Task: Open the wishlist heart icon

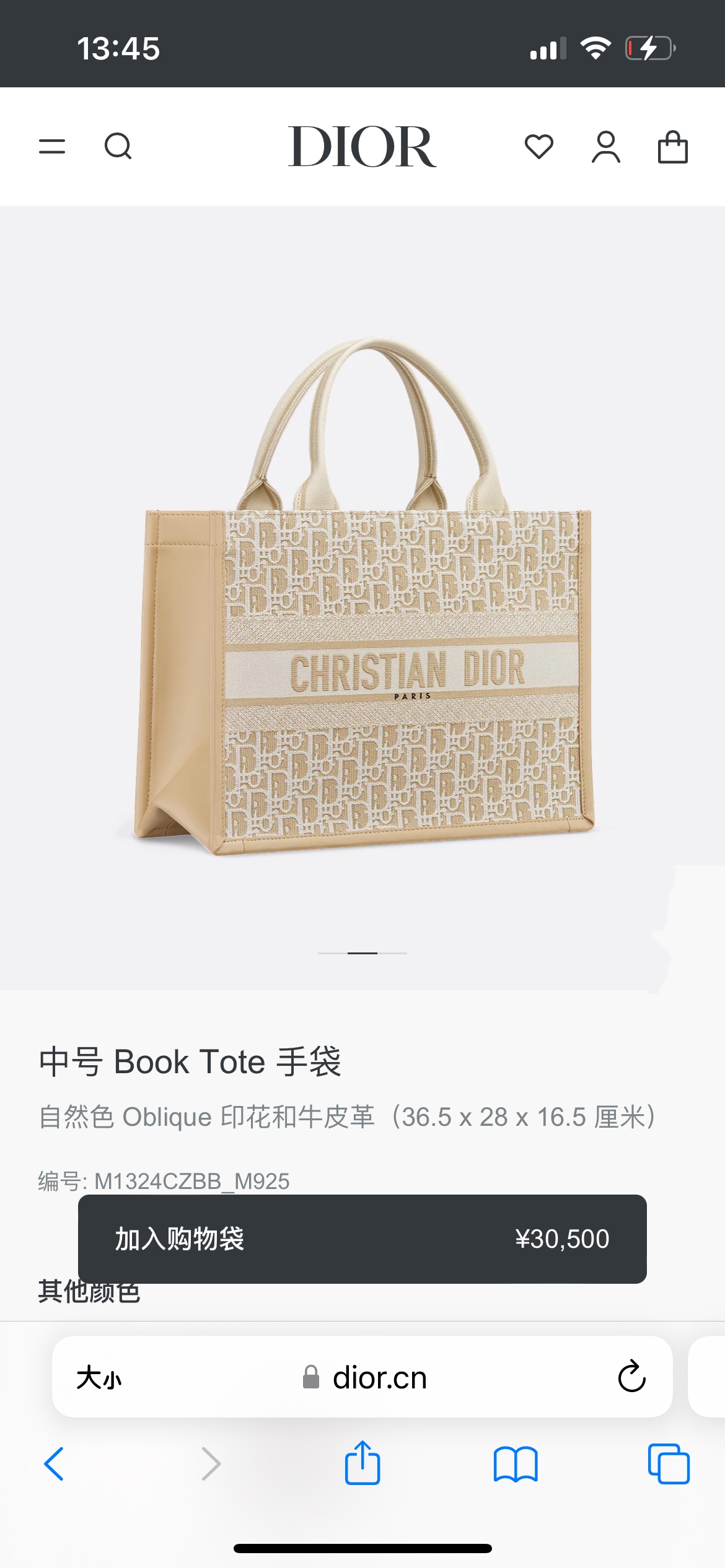Action: point(538,147)
